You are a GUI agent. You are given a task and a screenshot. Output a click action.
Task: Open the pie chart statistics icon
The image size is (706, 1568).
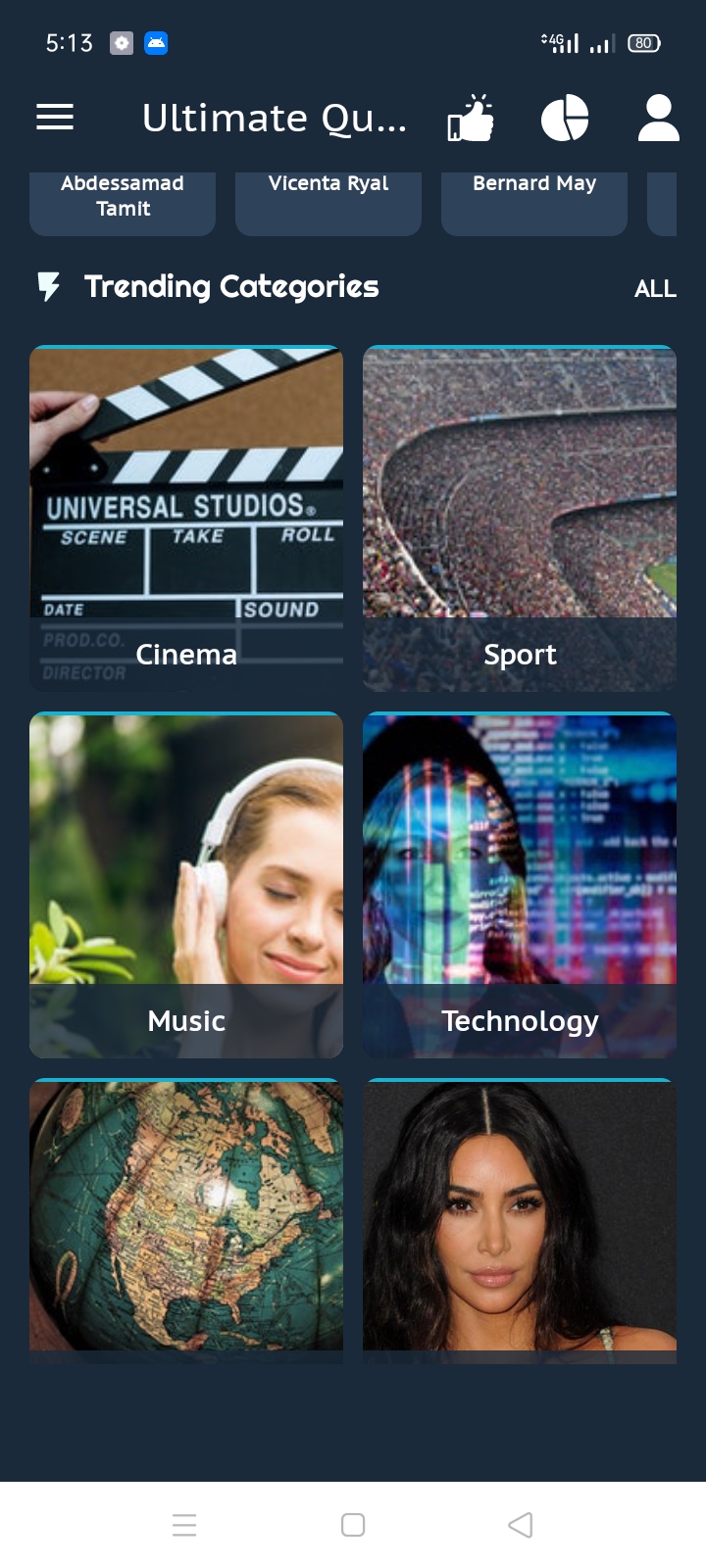click(565, 118)
